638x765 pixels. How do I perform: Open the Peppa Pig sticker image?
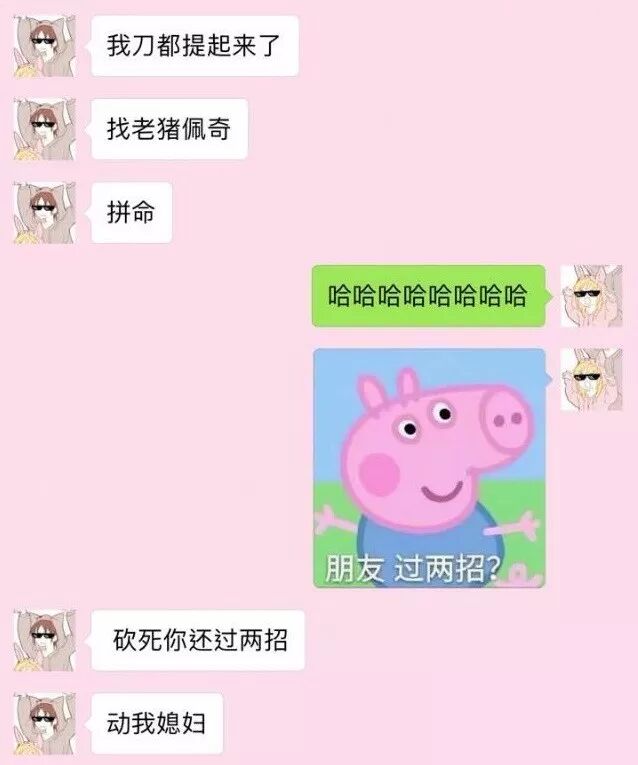pos(429,467)
